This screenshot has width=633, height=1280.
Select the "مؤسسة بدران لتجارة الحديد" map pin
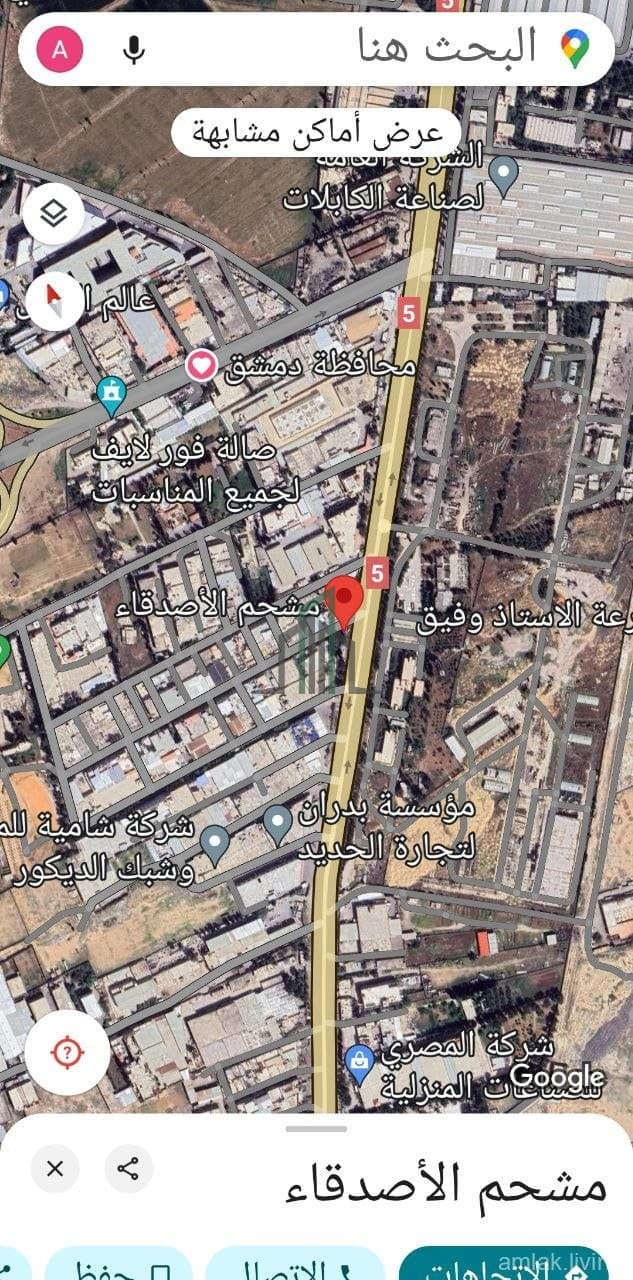tap(278, 825)
